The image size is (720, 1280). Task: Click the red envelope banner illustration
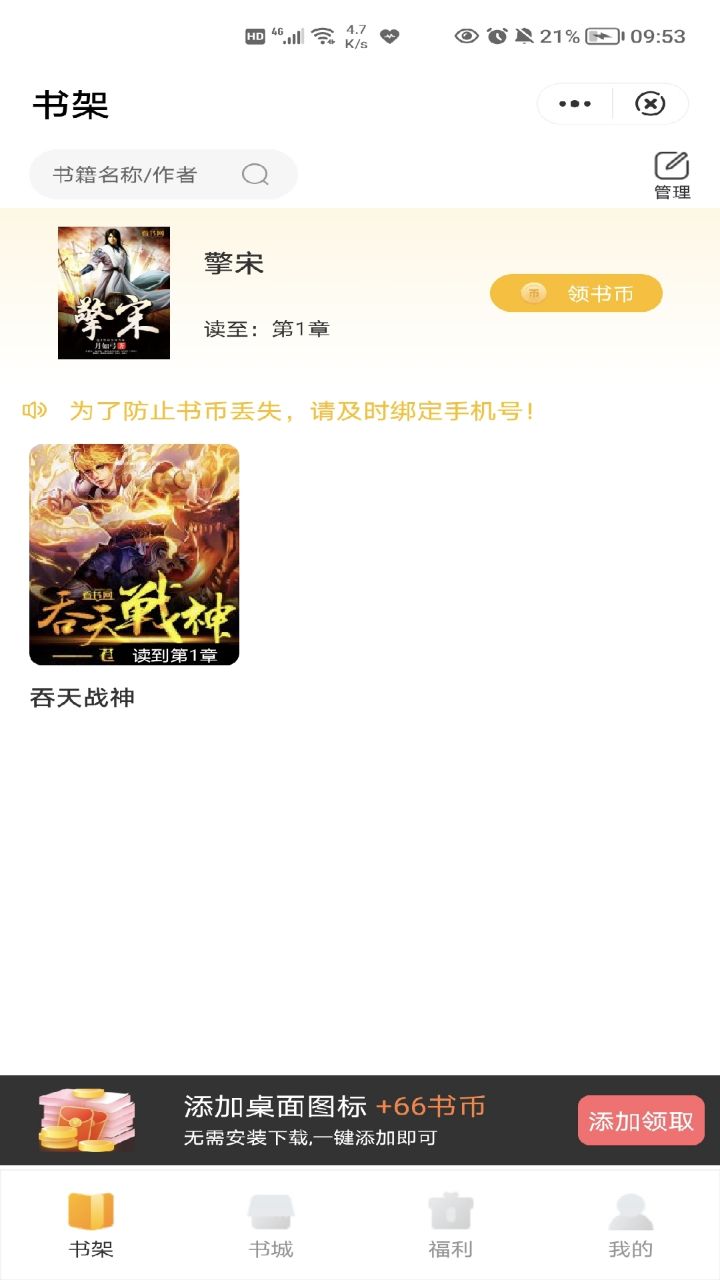(x=85, y=1121)
